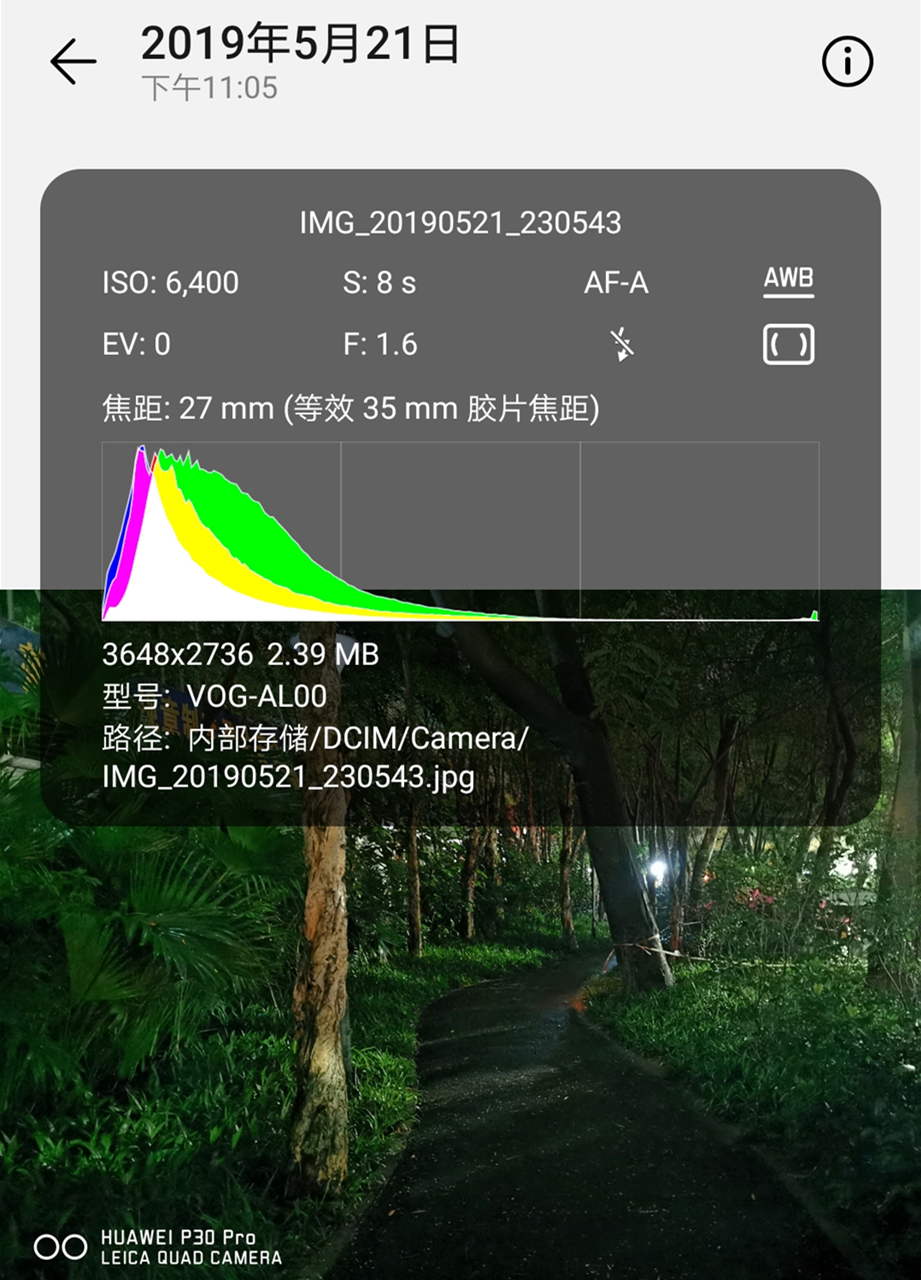Screen dimensions: 921x1280
Task: Click the RGB histogram graph
Action: 460,535
